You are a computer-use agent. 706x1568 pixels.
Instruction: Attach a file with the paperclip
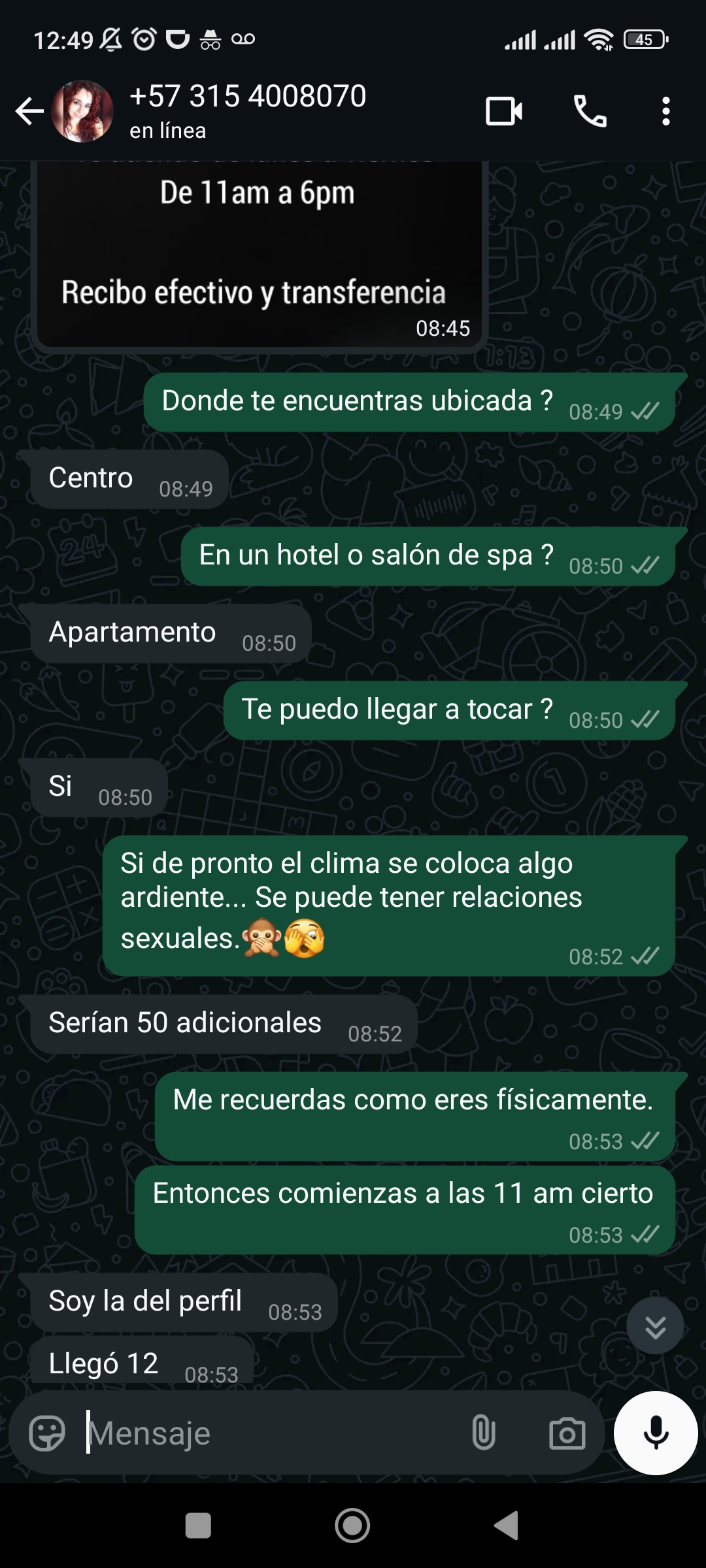point(483,1433)
